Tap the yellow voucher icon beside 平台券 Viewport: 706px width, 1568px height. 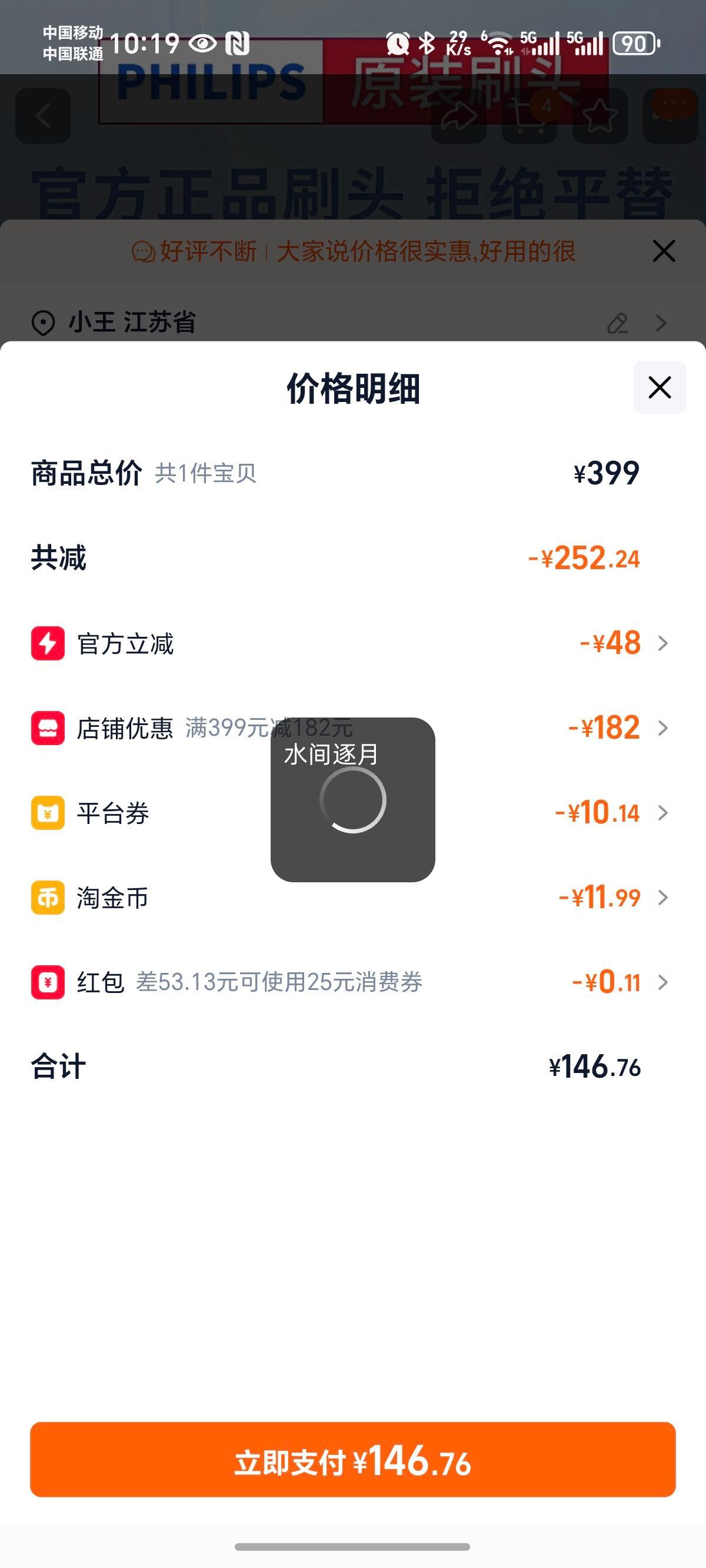coord(48,813)
